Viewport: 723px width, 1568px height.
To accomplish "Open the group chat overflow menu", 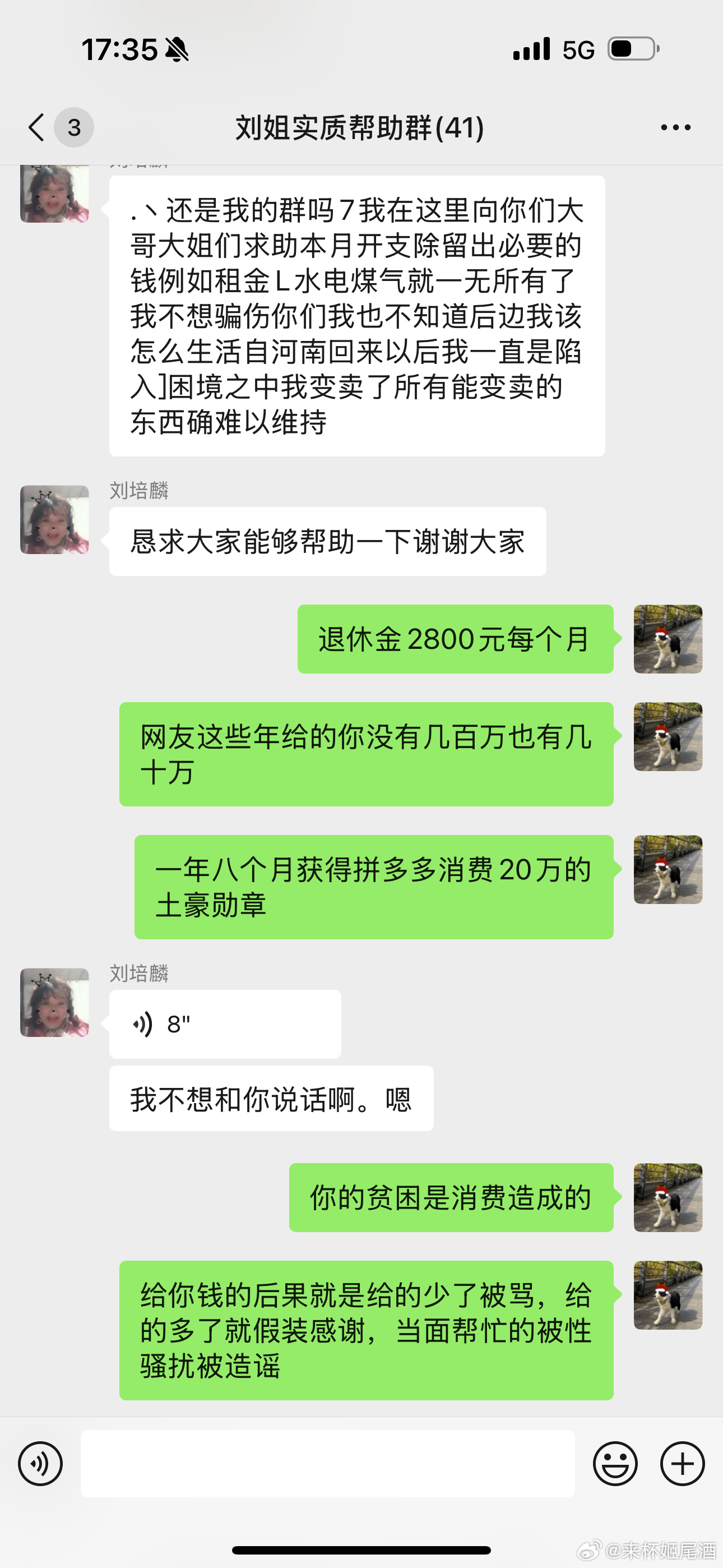I will (x=675, y=127).
